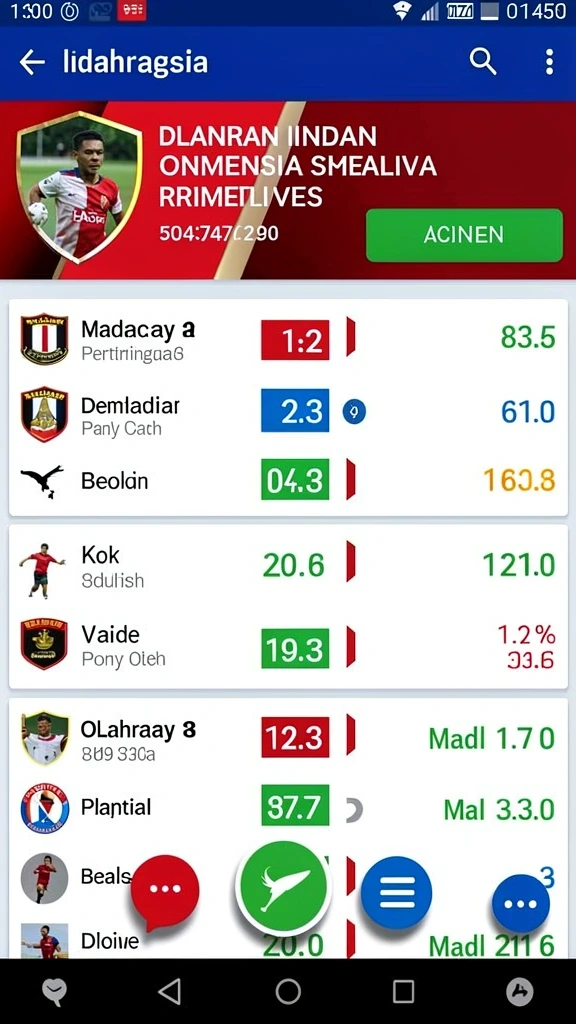The image size is (576, 1024).
Task: Open the Madacay row
Action: (288, 338)
